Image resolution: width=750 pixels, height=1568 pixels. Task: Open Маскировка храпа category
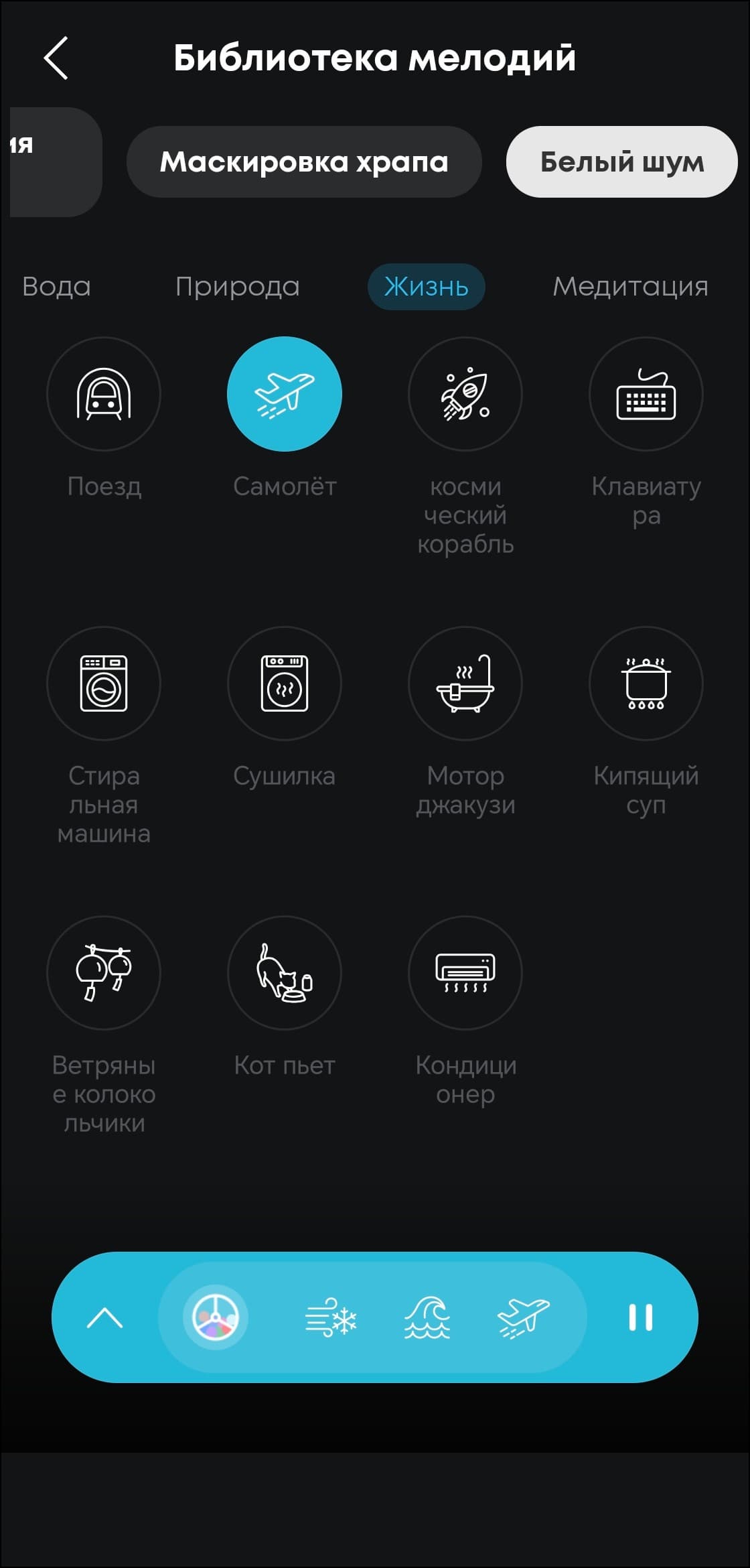[304, 162]
